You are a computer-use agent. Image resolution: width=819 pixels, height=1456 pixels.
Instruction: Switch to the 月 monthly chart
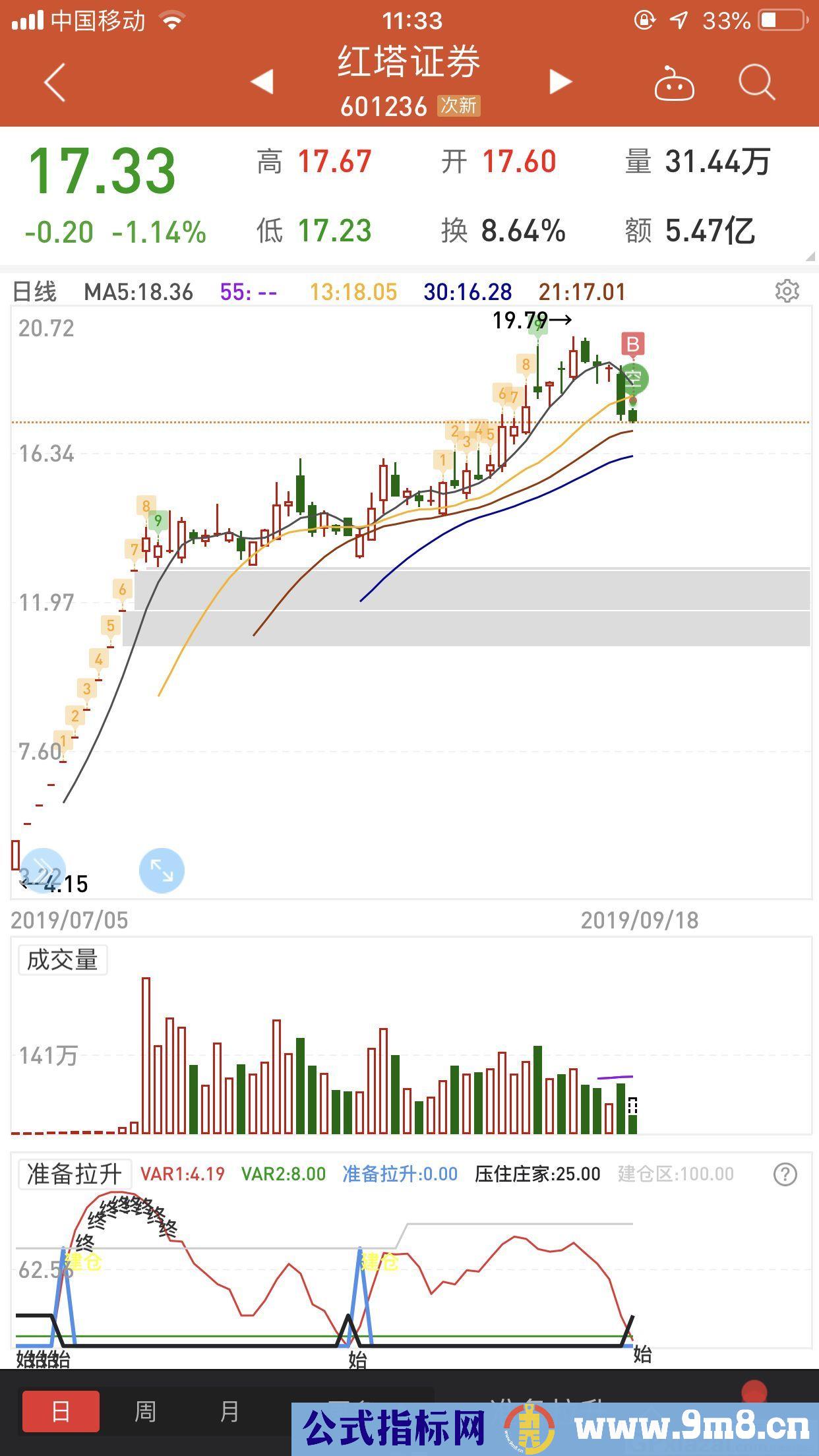(x=229, y=1412)
